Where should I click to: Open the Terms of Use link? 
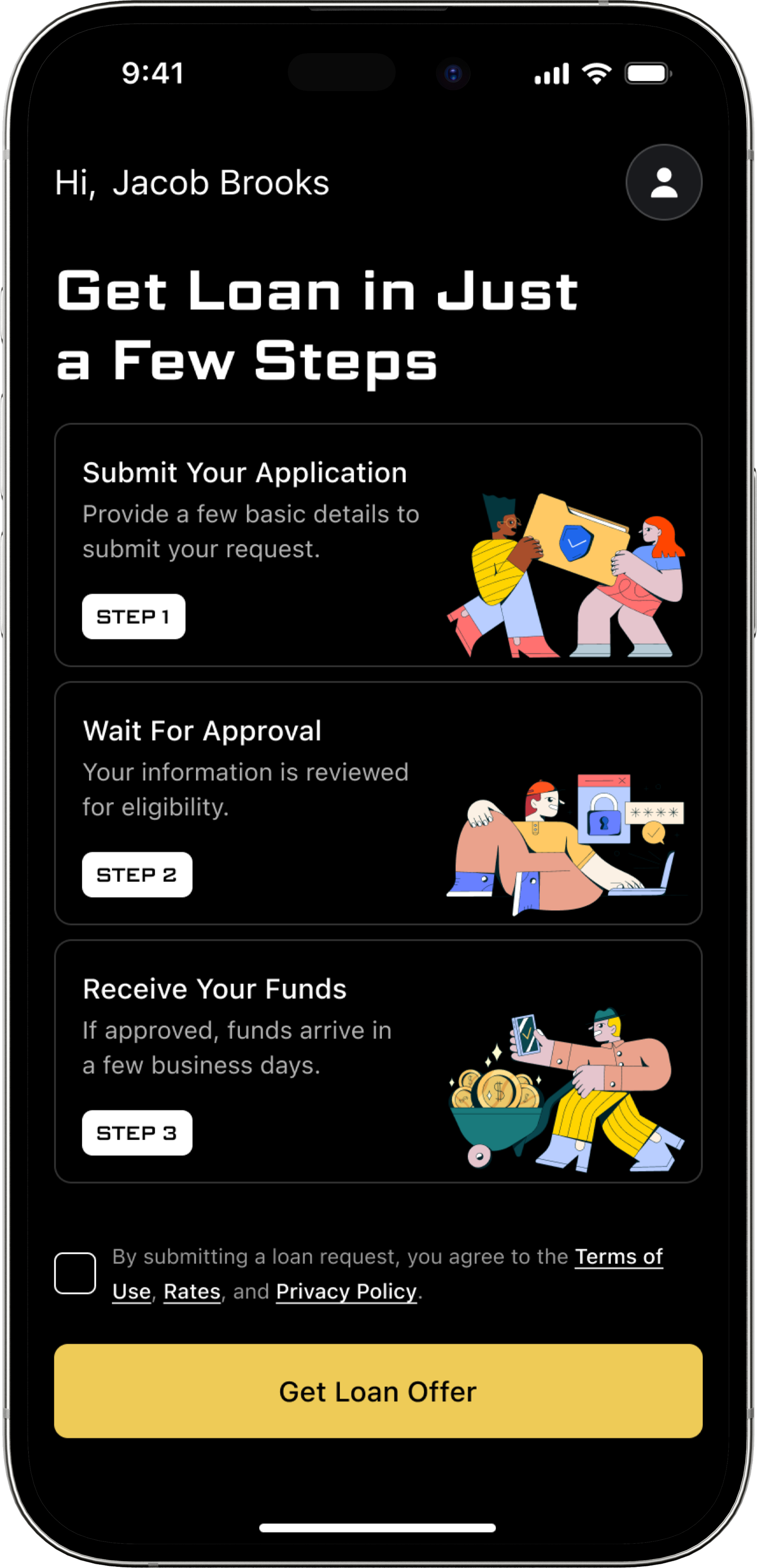619,1256
